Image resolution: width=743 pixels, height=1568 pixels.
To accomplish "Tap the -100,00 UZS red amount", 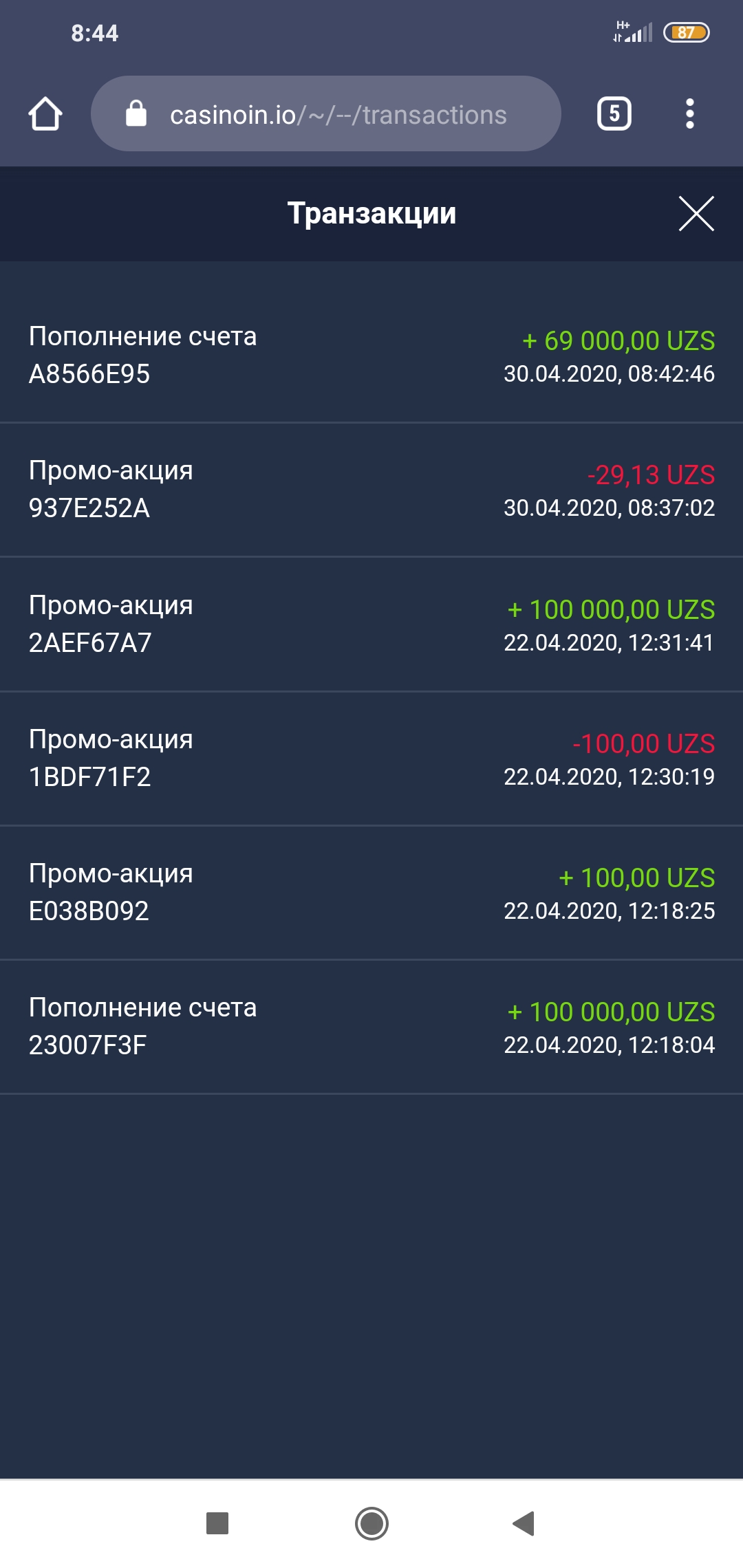I will [645, 743].
